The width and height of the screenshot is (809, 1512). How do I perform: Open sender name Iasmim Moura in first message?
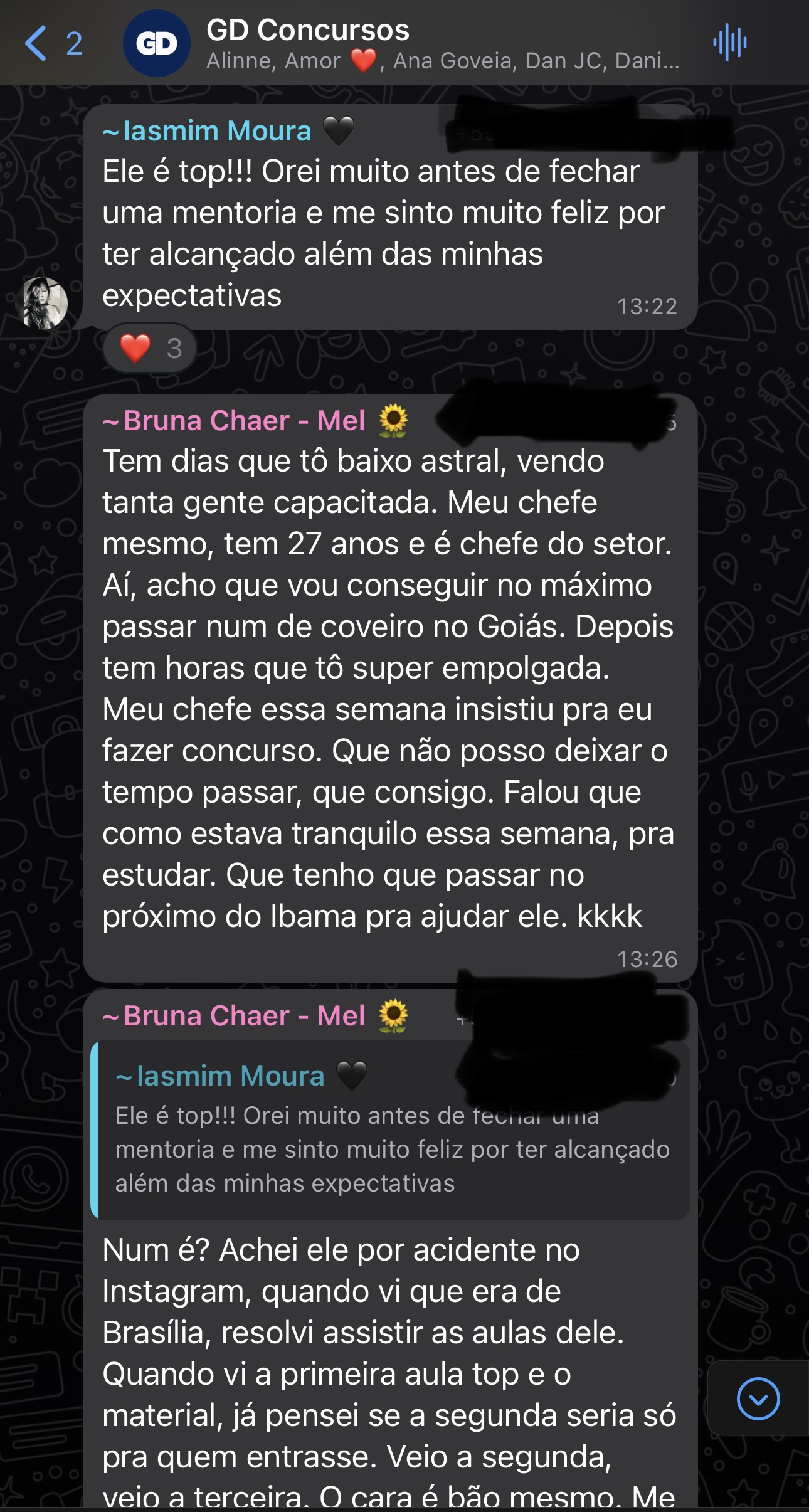pyautogui.click(x=217, y=132)
